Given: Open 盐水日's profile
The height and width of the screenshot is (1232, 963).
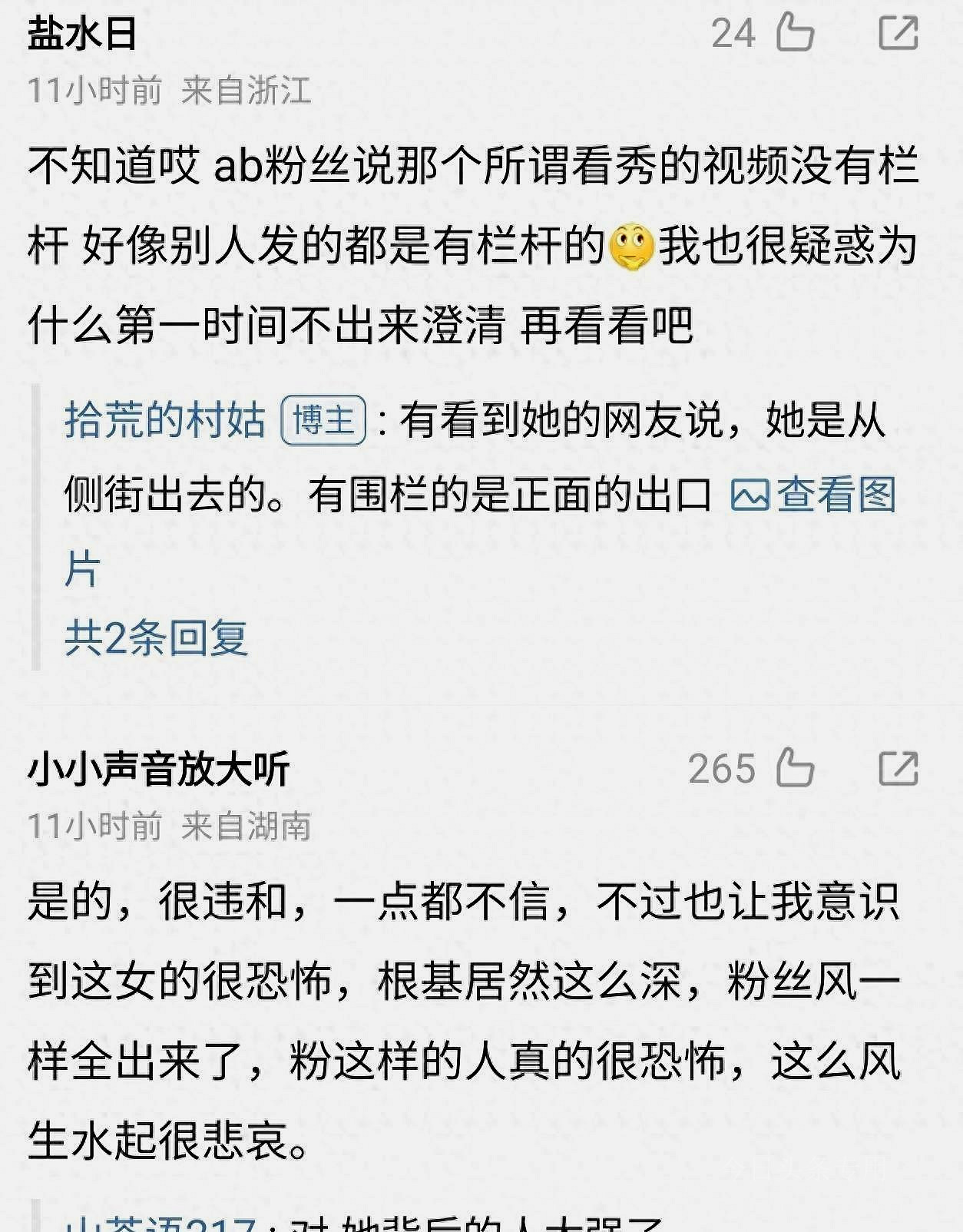Looking at the screenshot, I should [82, 34].
